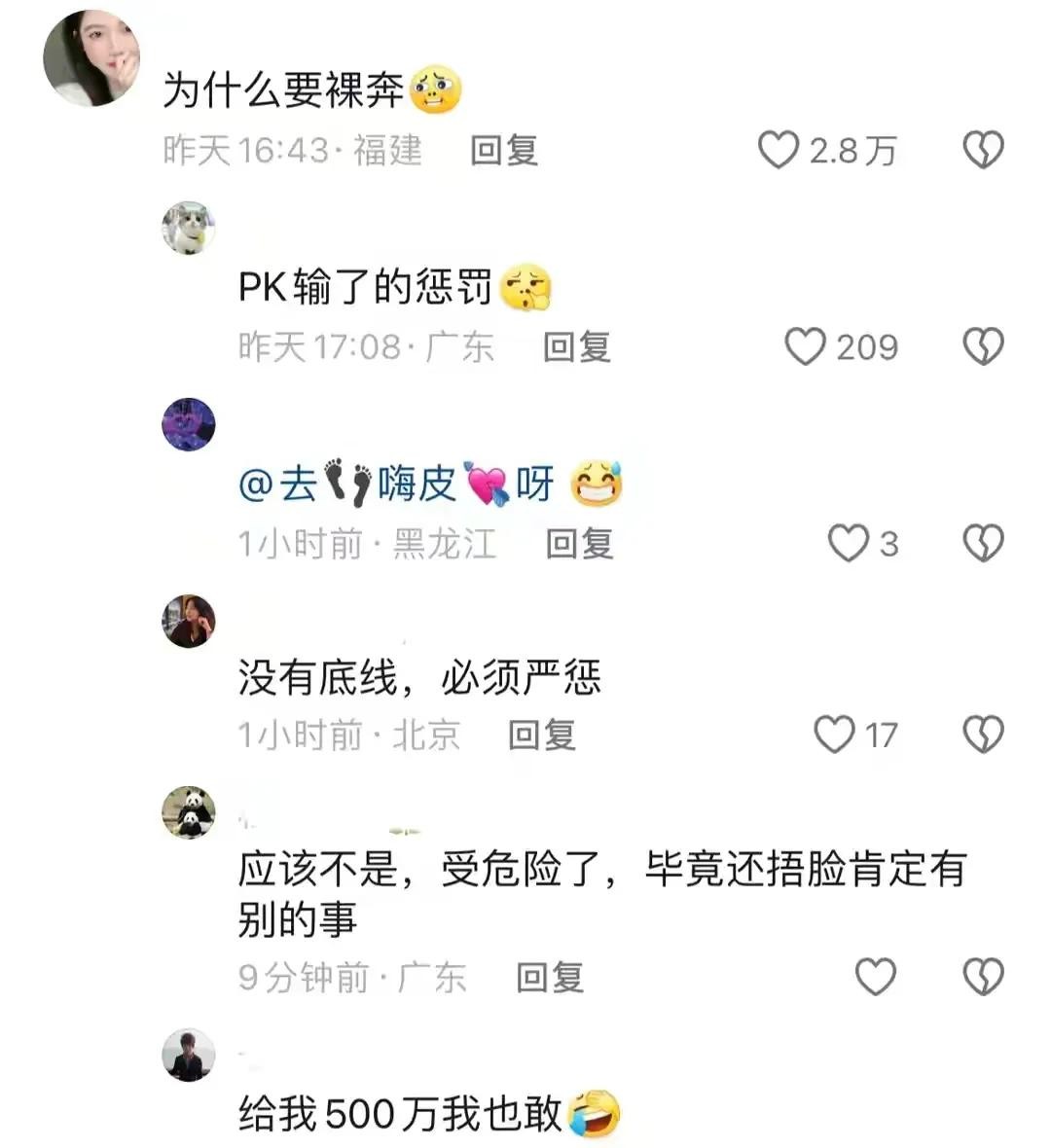Open avatar beside "给我500万我也敢"
The height and width of the screenshot is (1148, 1051).
tap(188, 1055)
